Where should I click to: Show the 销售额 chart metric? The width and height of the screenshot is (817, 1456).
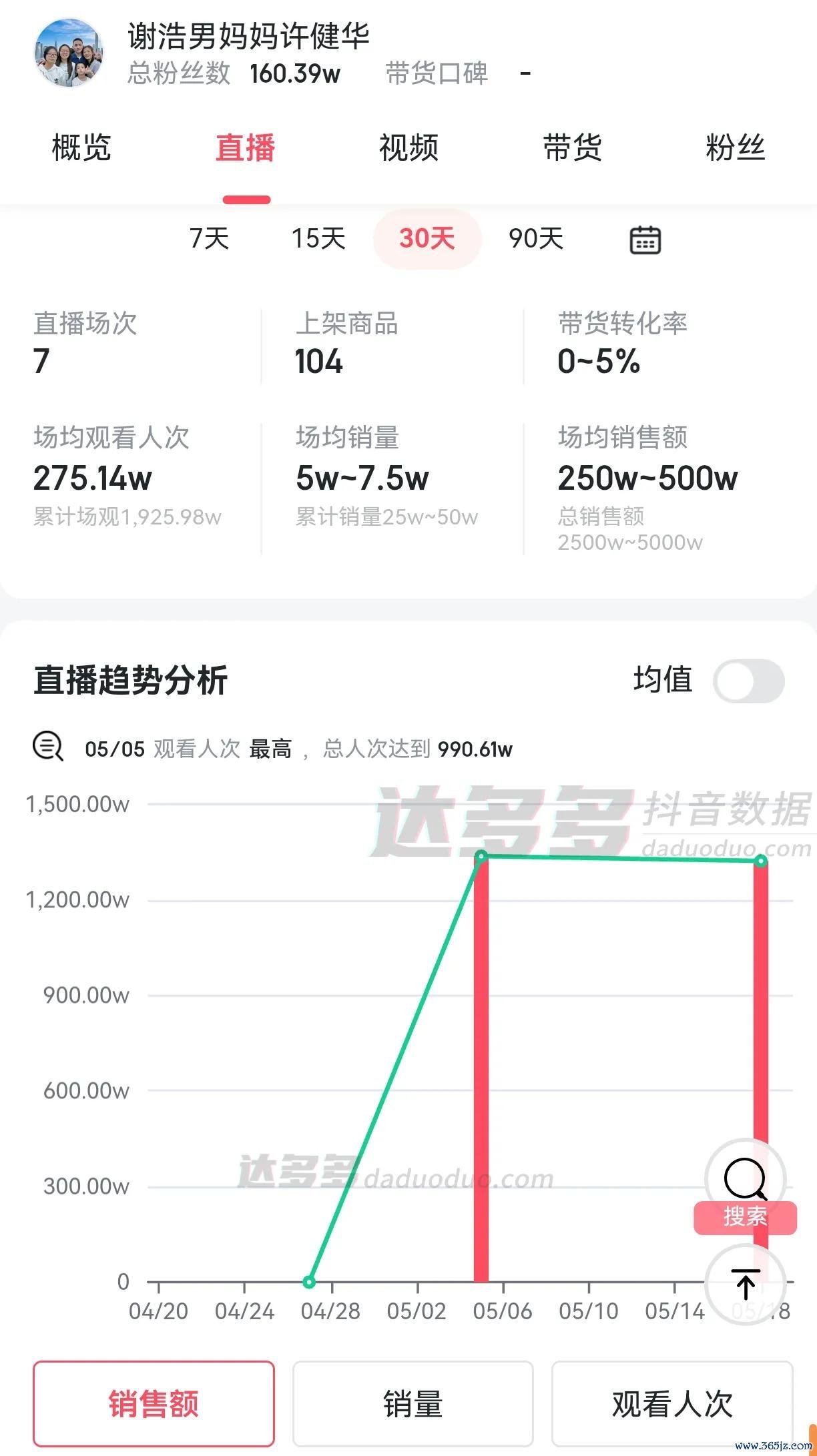point(154,1403)
